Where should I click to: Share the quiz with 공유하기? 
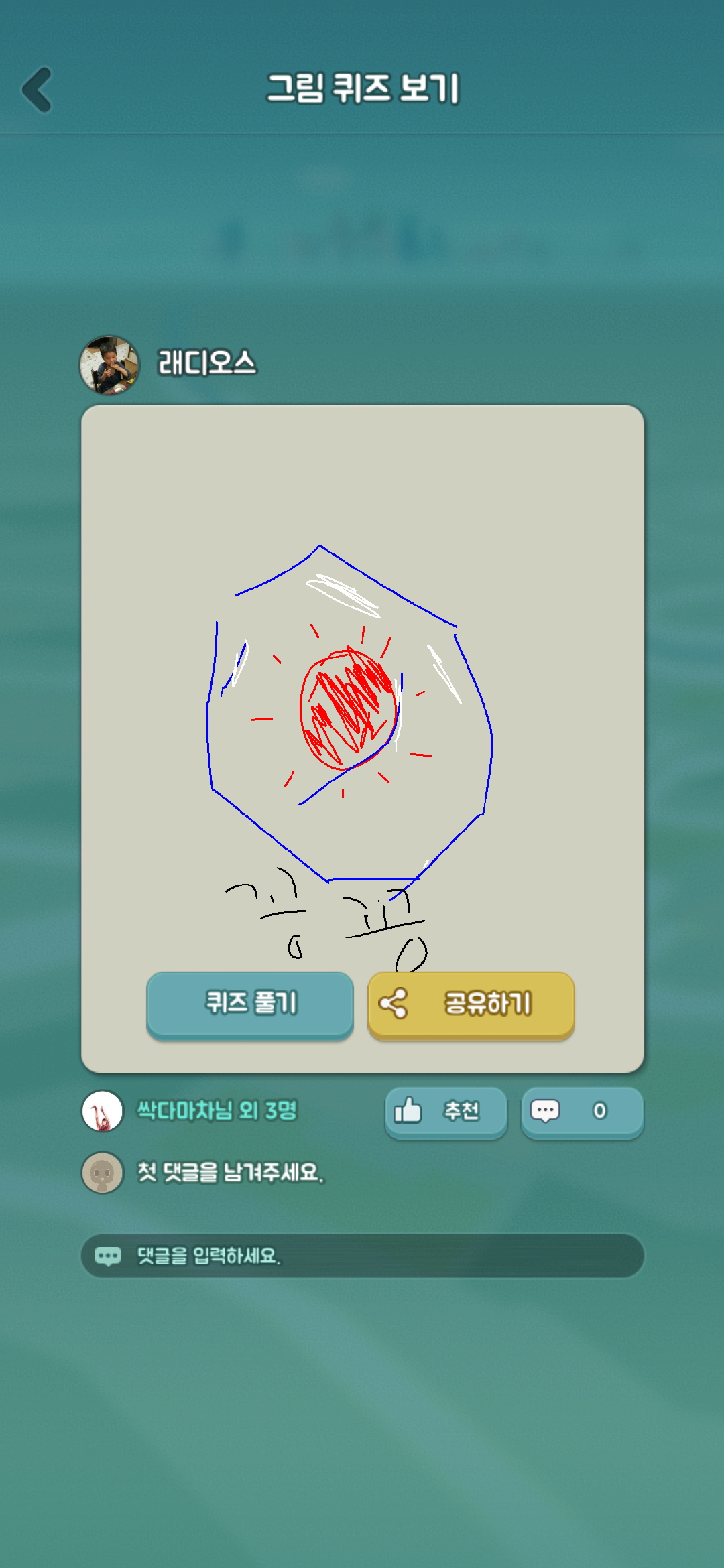click(471, 1004)
